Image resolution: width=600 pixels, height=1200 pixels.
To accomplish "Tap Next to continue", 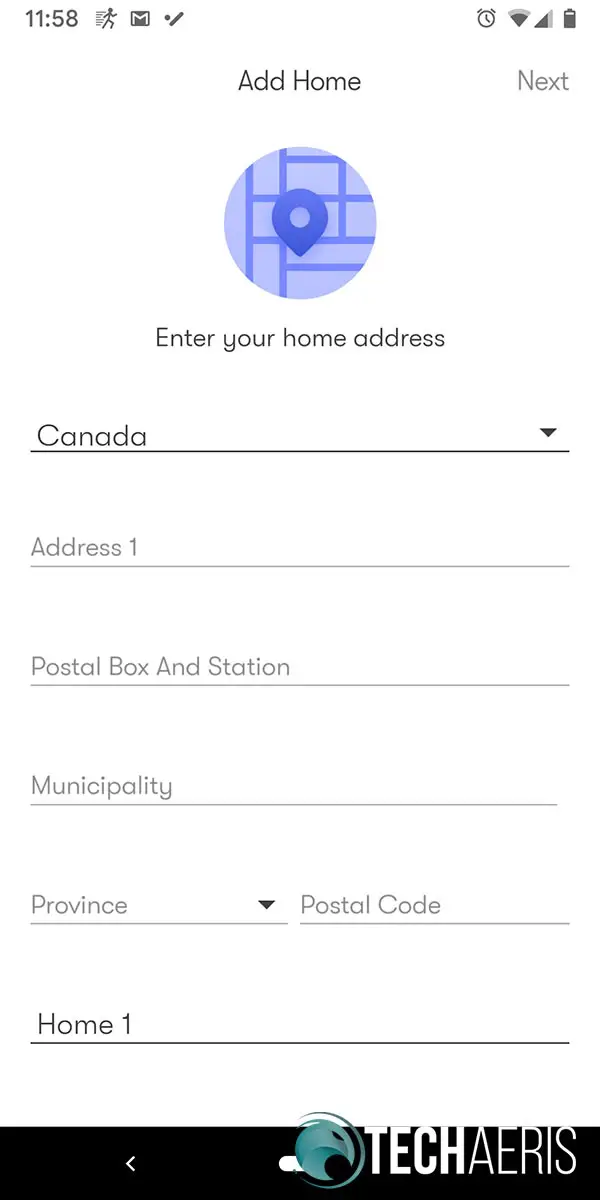I will tap(542, 81).
